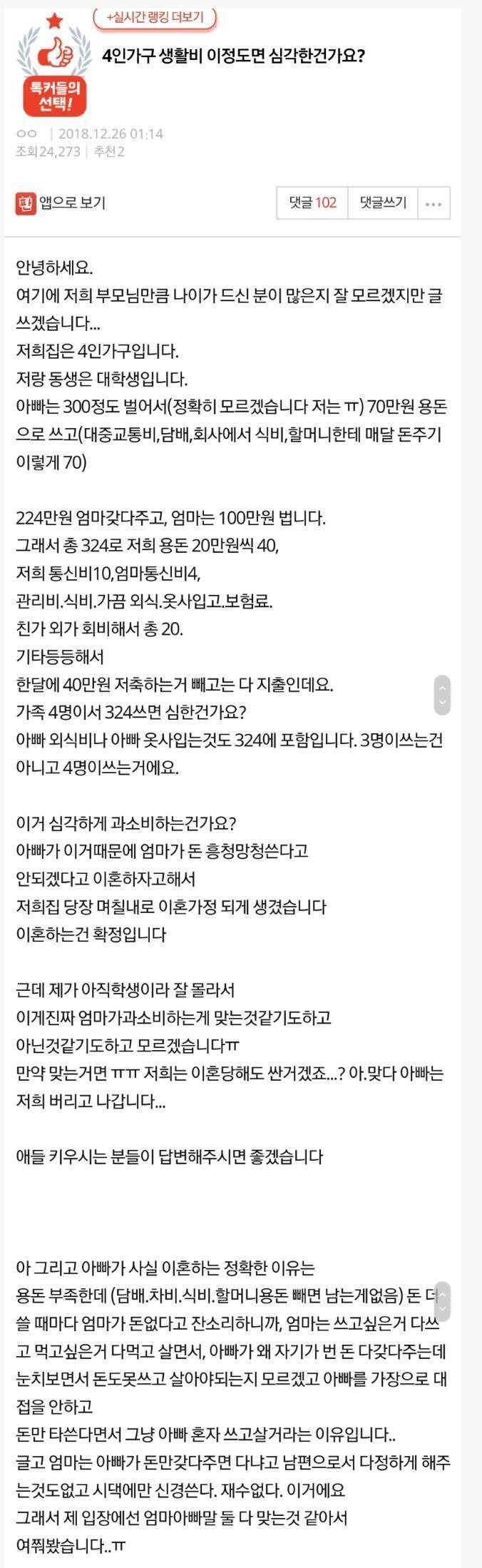Open the 댓글 102 comments
Viewport: 482px width, 1568px height.
[312, 203]
